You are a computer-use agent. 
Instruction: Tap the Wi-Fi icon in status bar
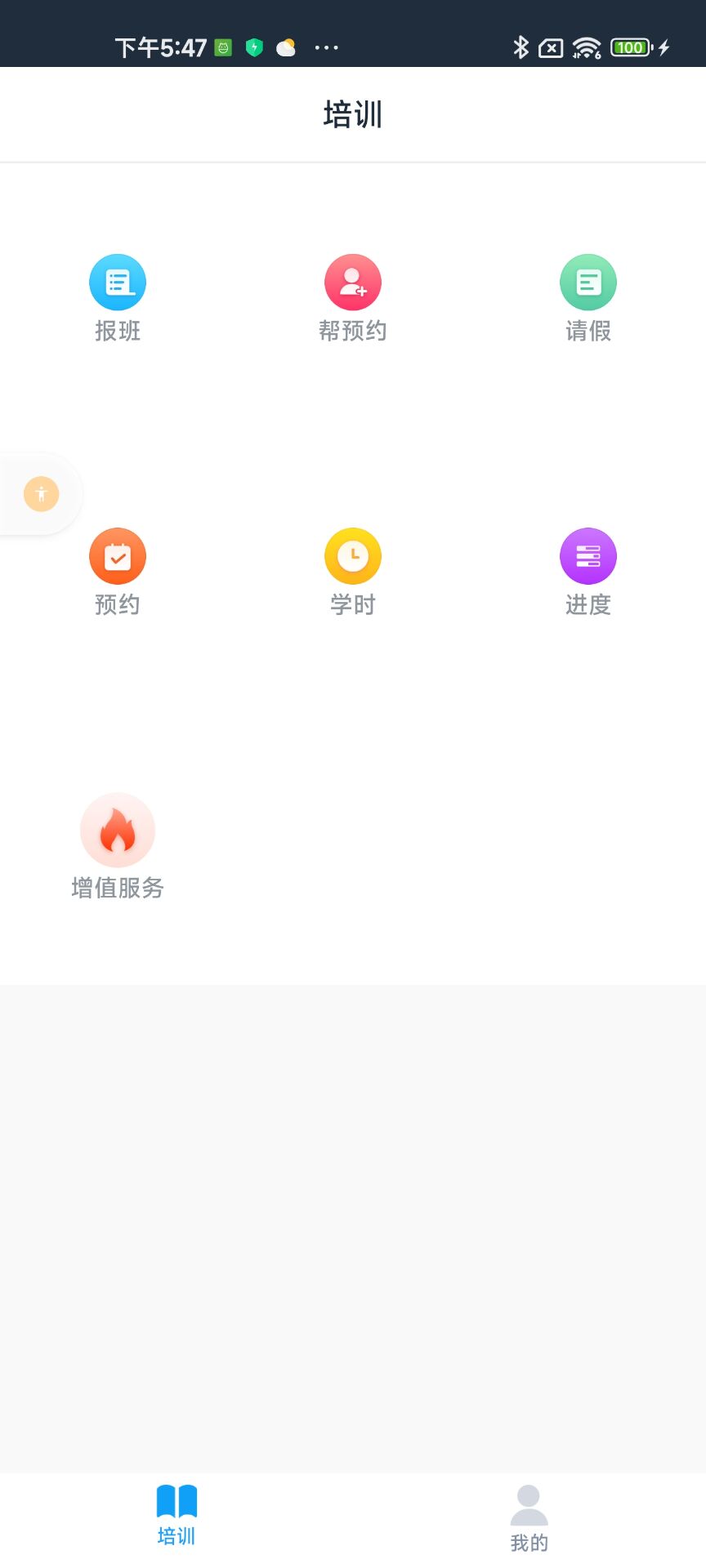point(586,47)
